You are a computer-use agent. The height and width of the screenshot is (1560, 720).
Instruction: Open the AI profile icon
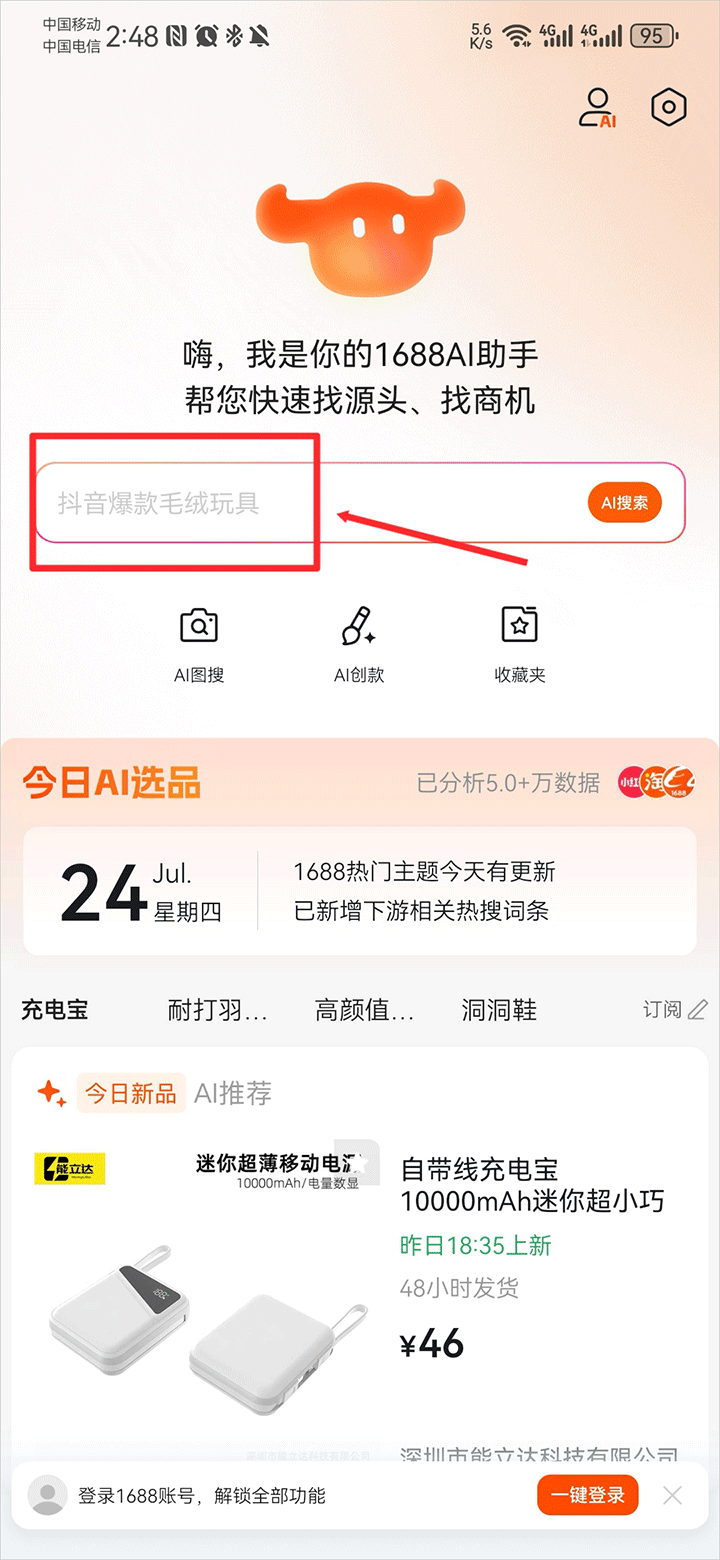pyautogui.click(x=597, y=108)
